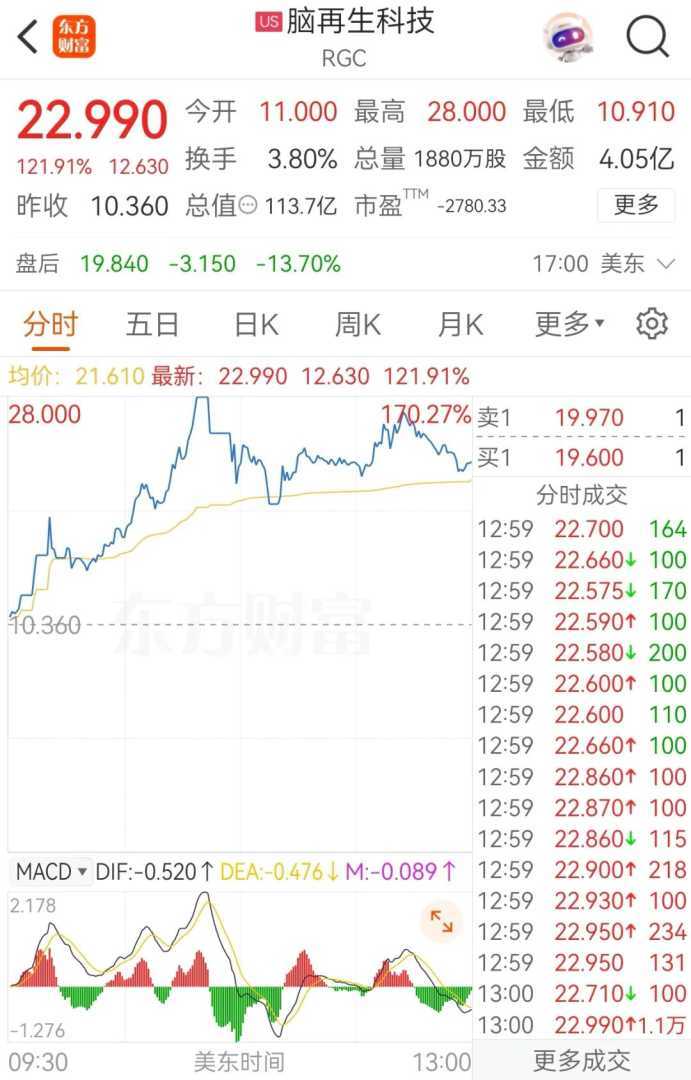Open the robot AI assistant

(567, 37)
